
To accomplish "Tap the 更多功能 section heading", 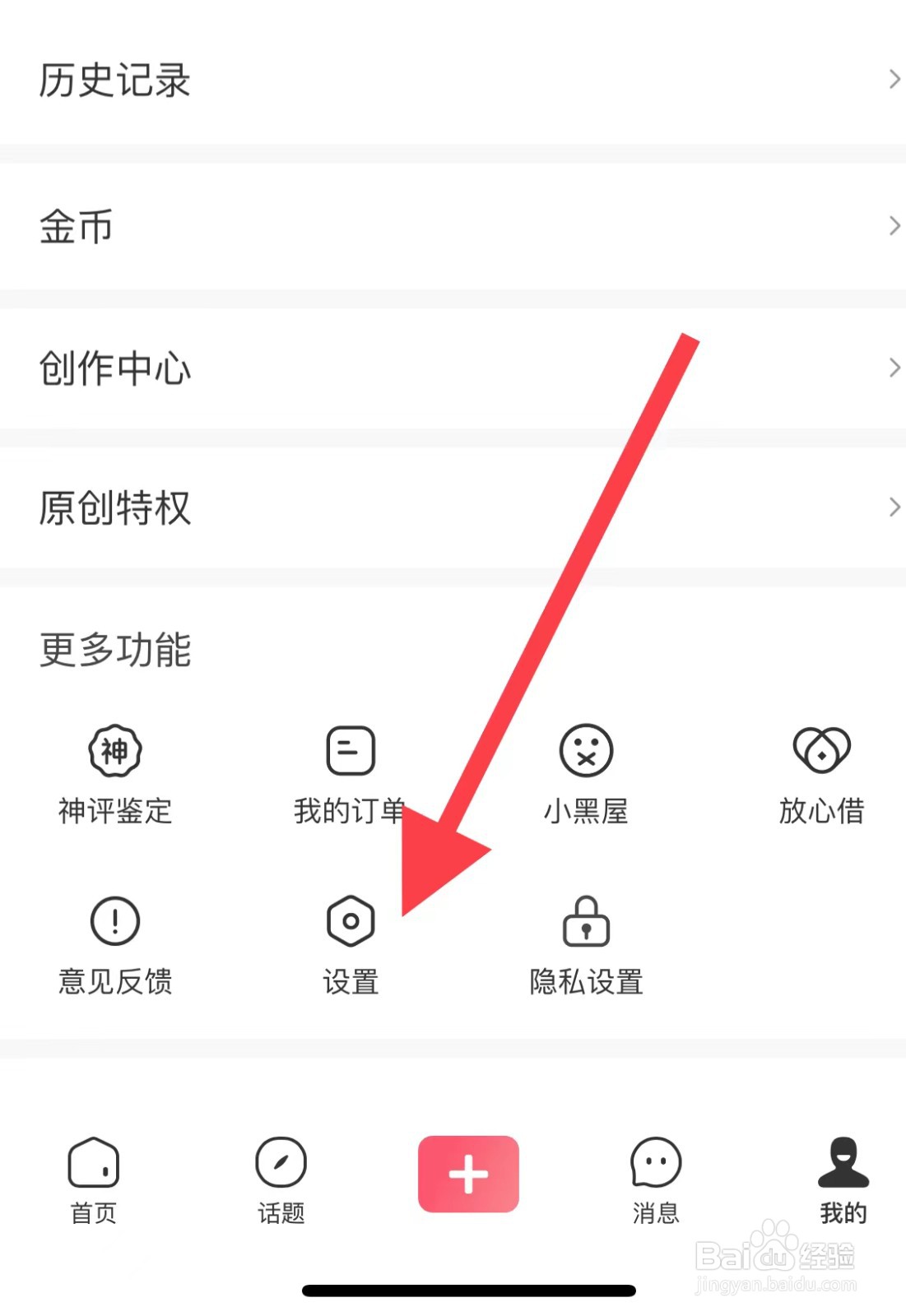I will [x=116, y=650].
